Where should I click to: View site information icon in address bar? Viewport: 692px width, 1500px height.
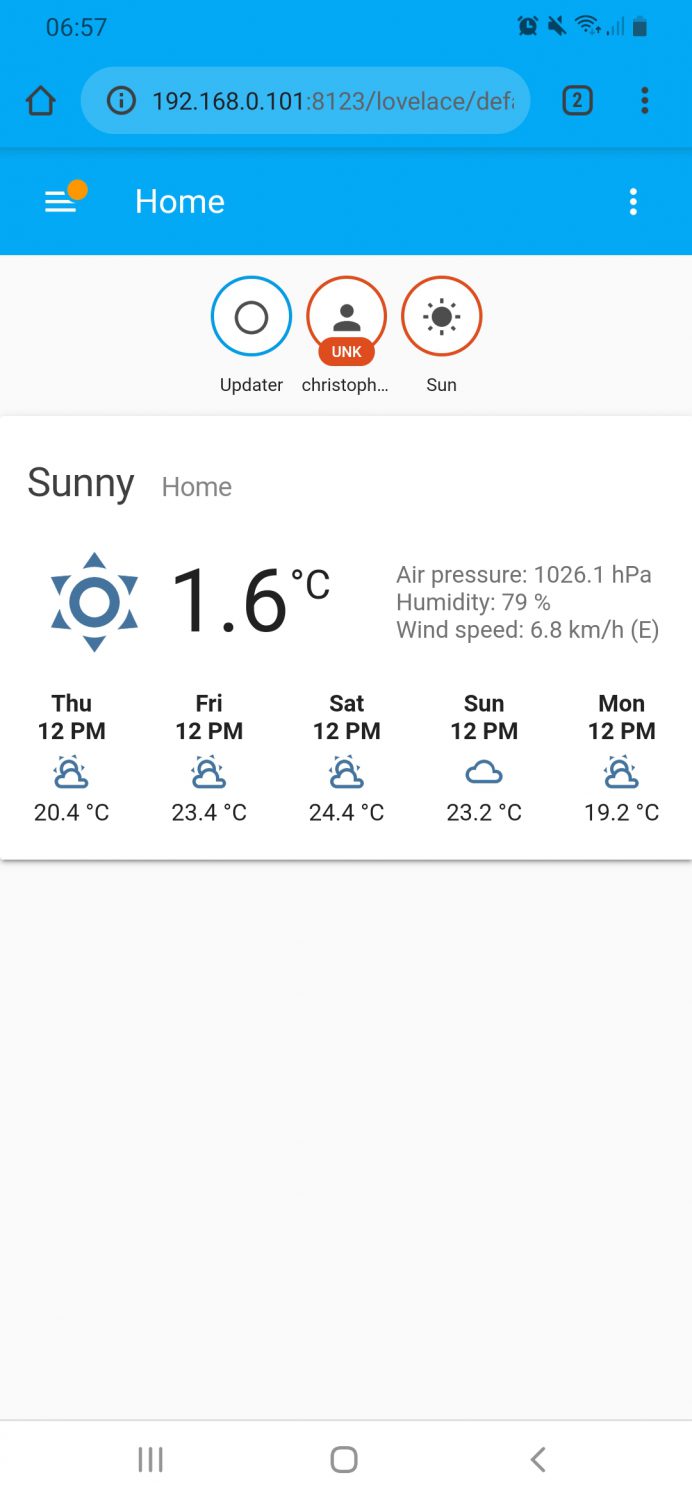coord(121,100)
